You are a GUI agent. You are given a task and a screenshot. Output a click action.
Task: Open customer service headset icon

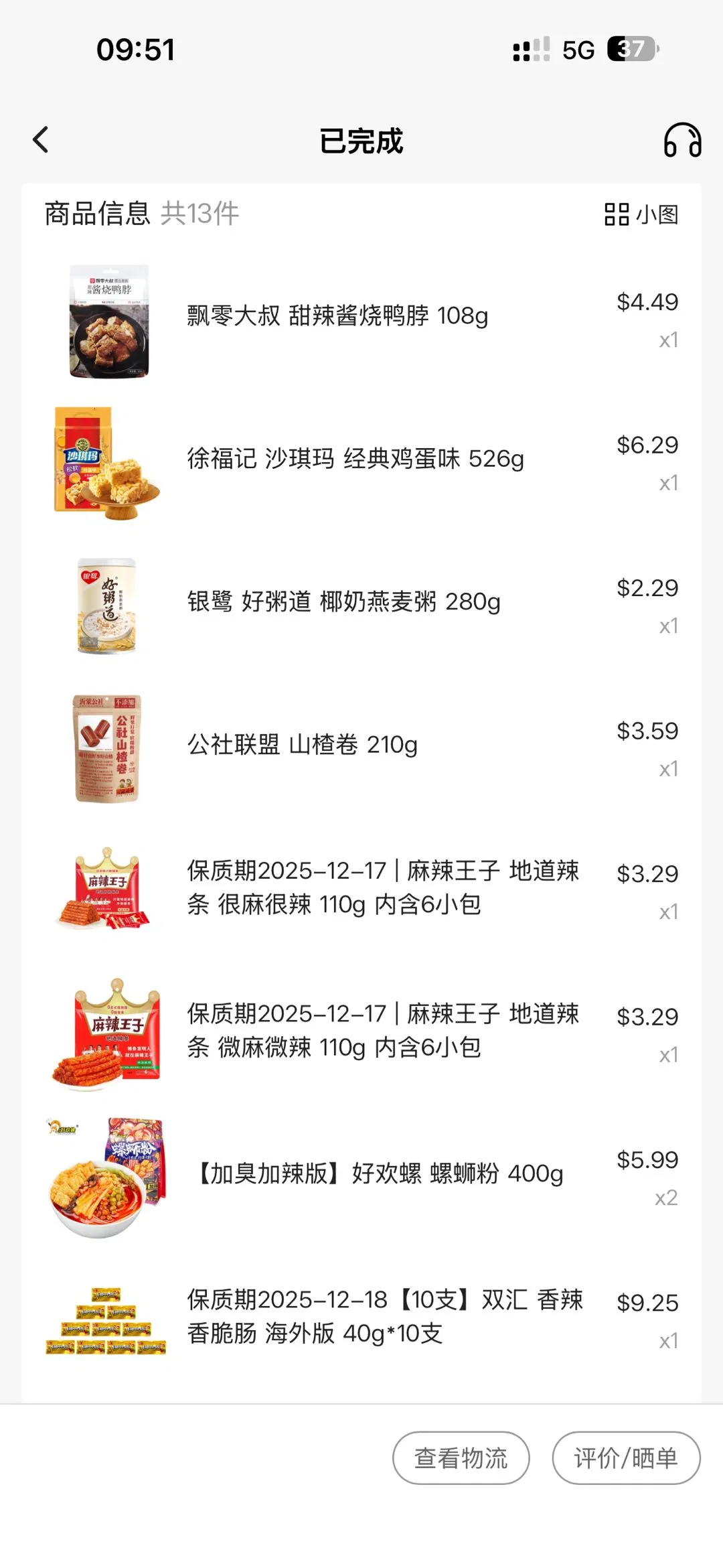[x=682, y=140]
